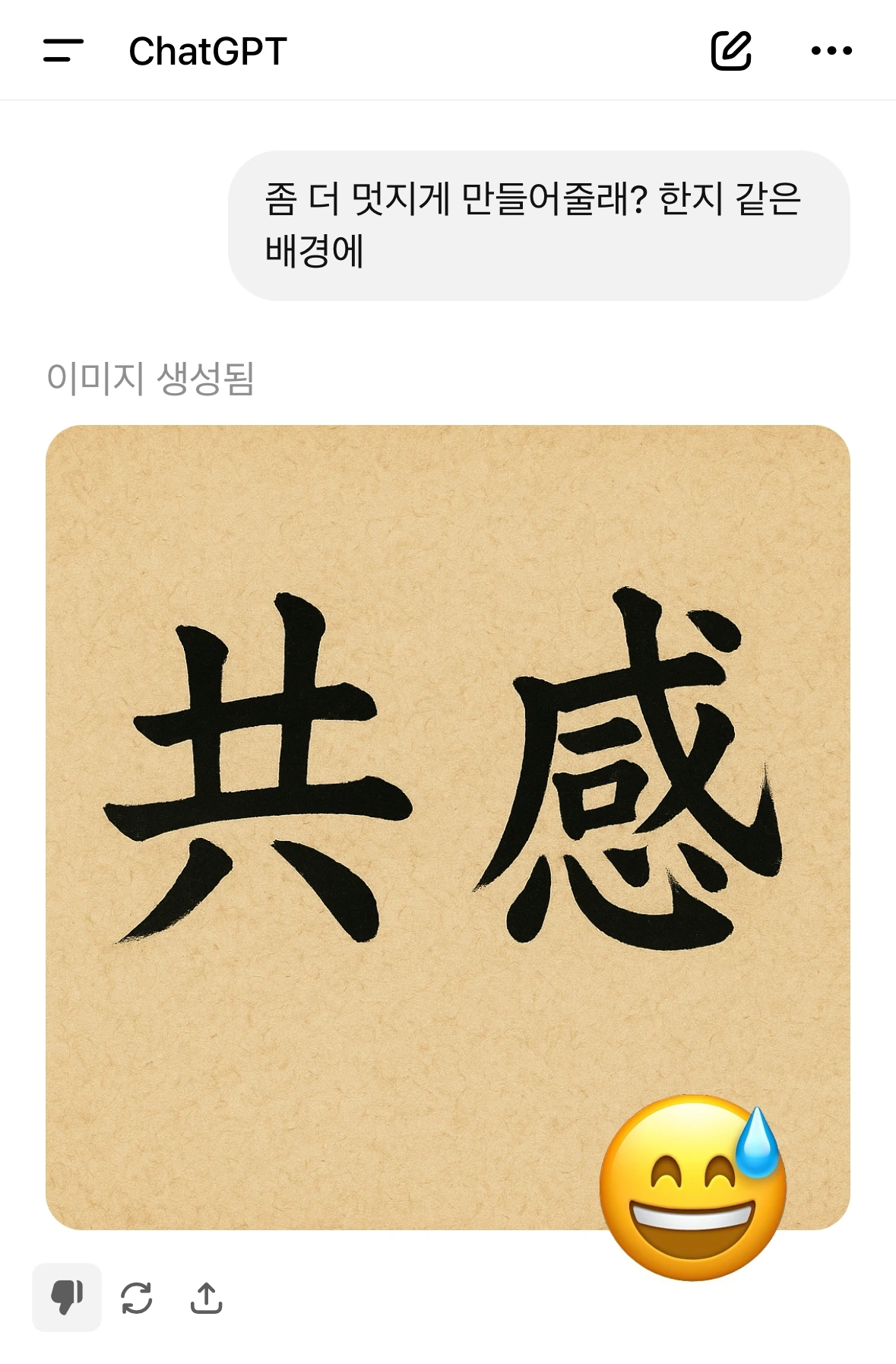Share the generated image
This screenshot has height=1364, width=896.
206,1298
